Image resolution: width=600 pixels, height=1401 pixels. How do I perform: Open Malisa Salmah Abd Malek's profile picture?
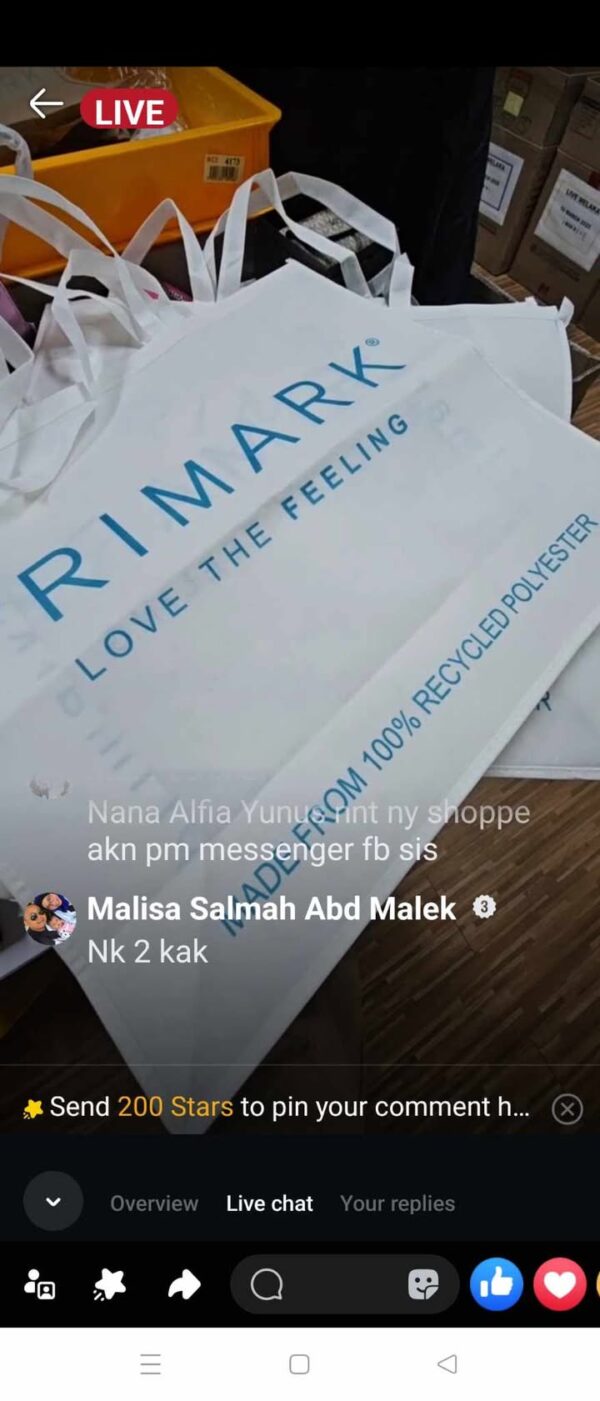[50, 918]
